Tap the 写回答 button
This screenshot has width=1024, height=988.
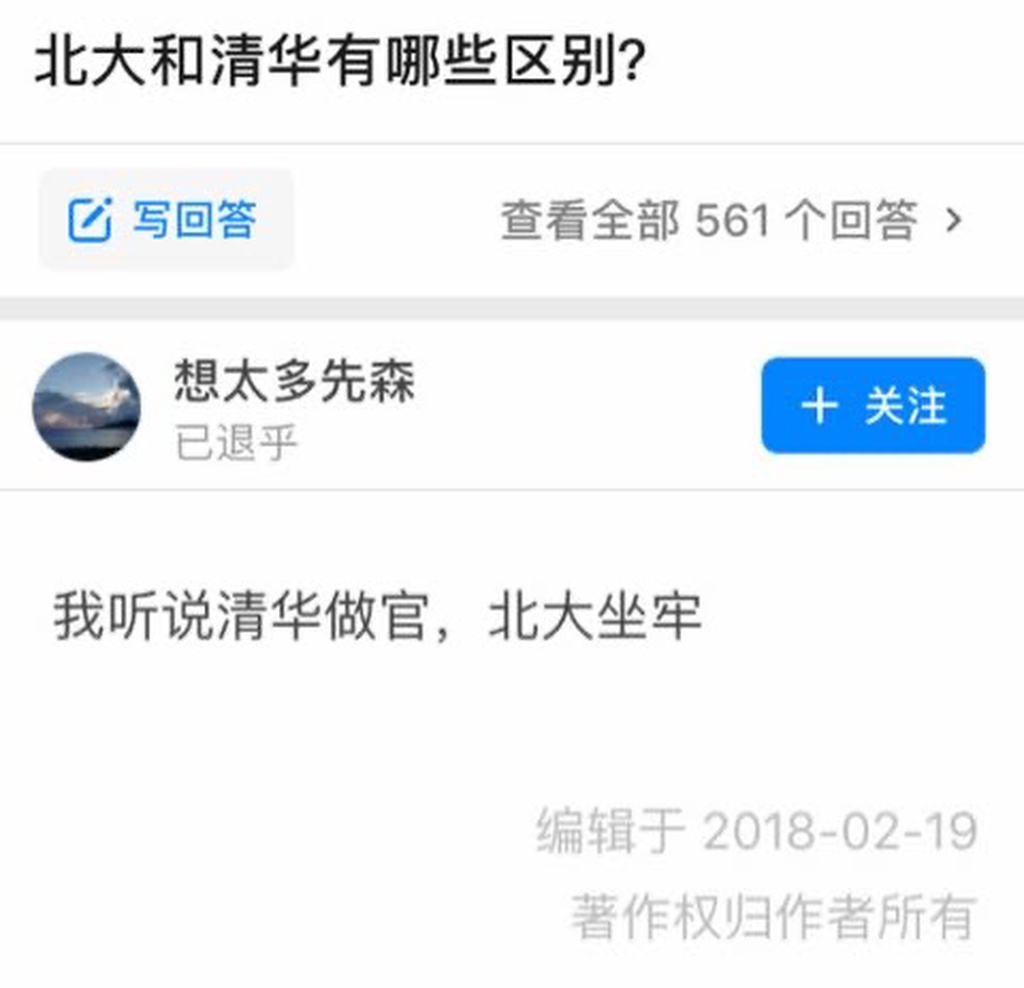click(x=166, y=220)
